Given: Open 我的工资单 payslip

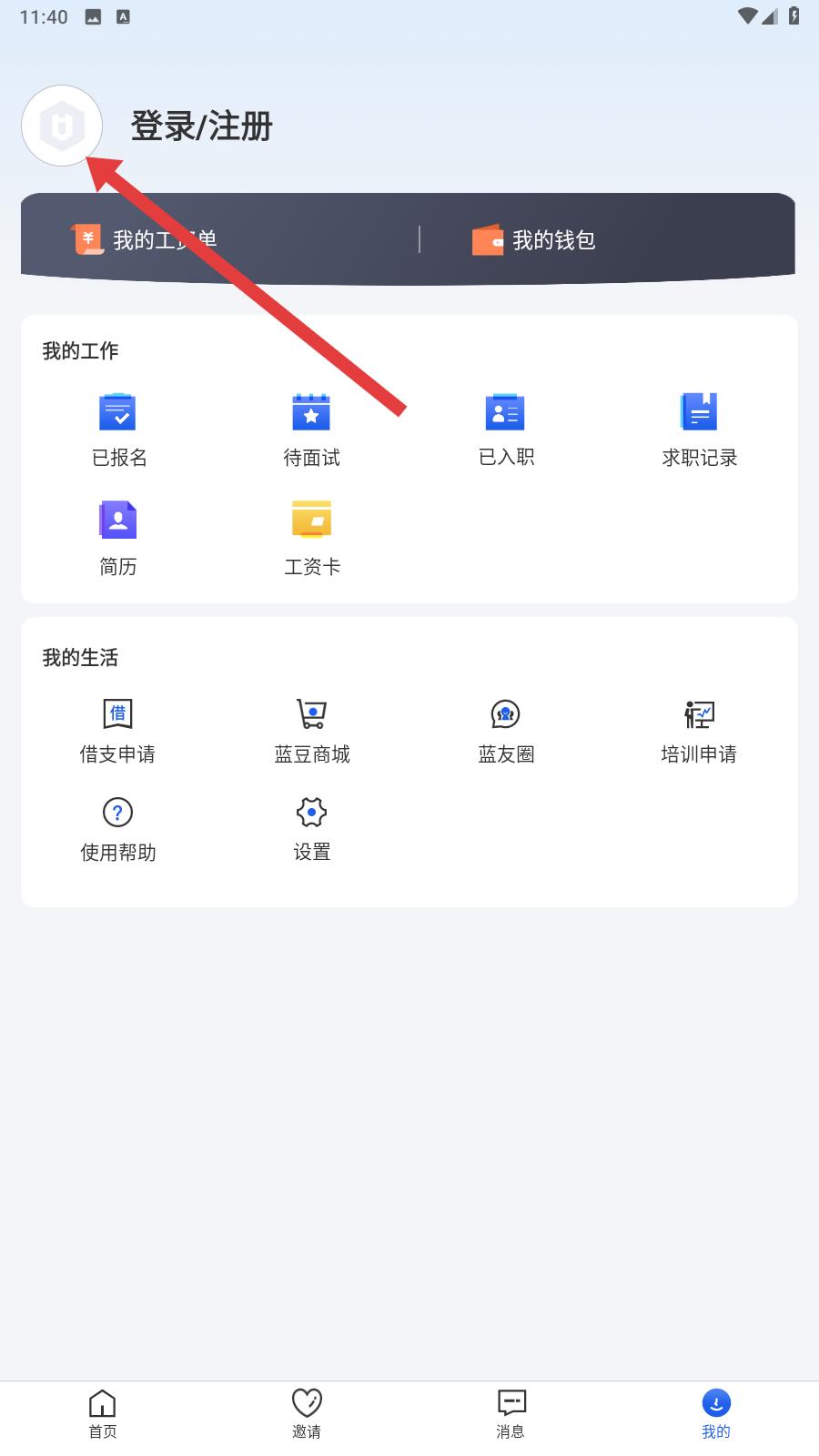Looking at the screenshot, I should point(144,239).
